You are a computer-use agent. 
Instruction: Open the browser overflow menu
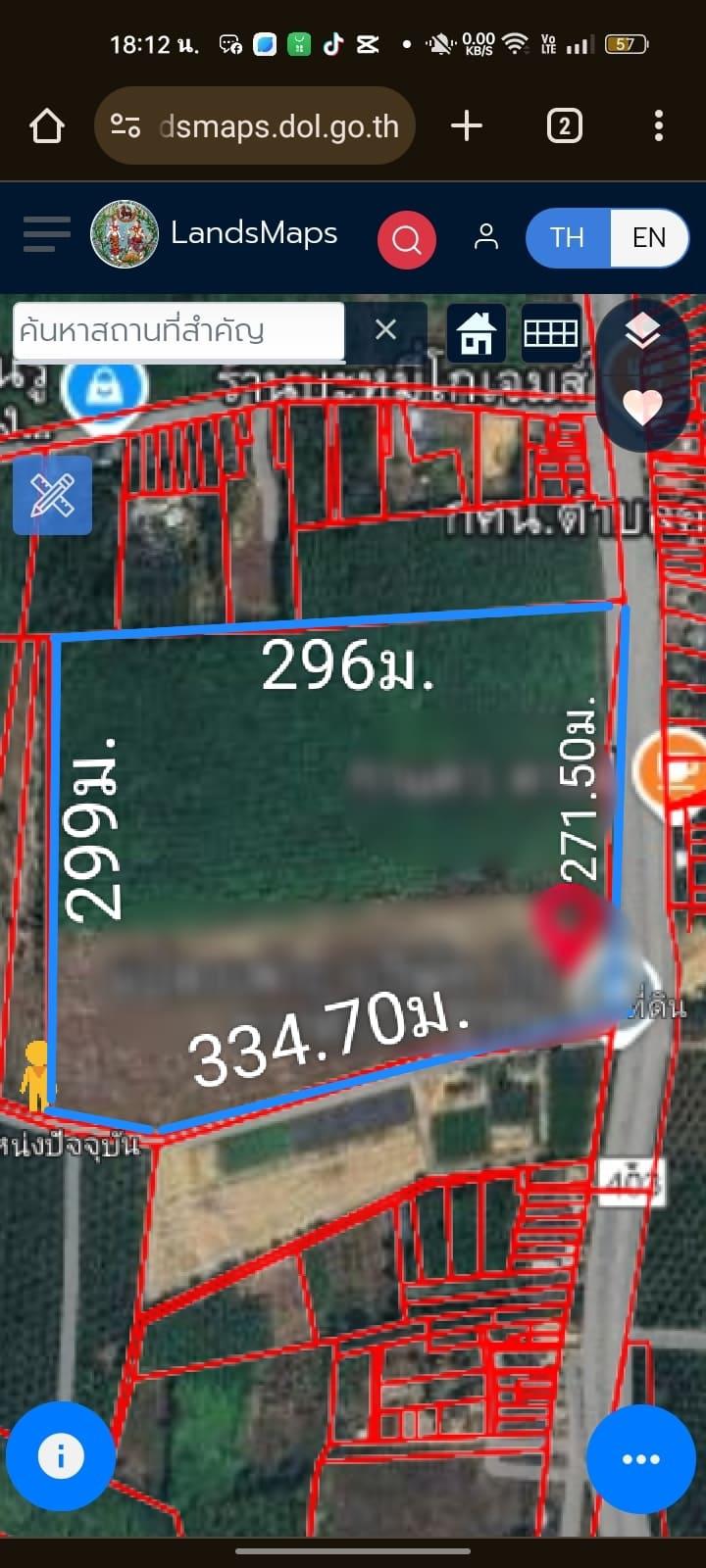coord(658,125)
